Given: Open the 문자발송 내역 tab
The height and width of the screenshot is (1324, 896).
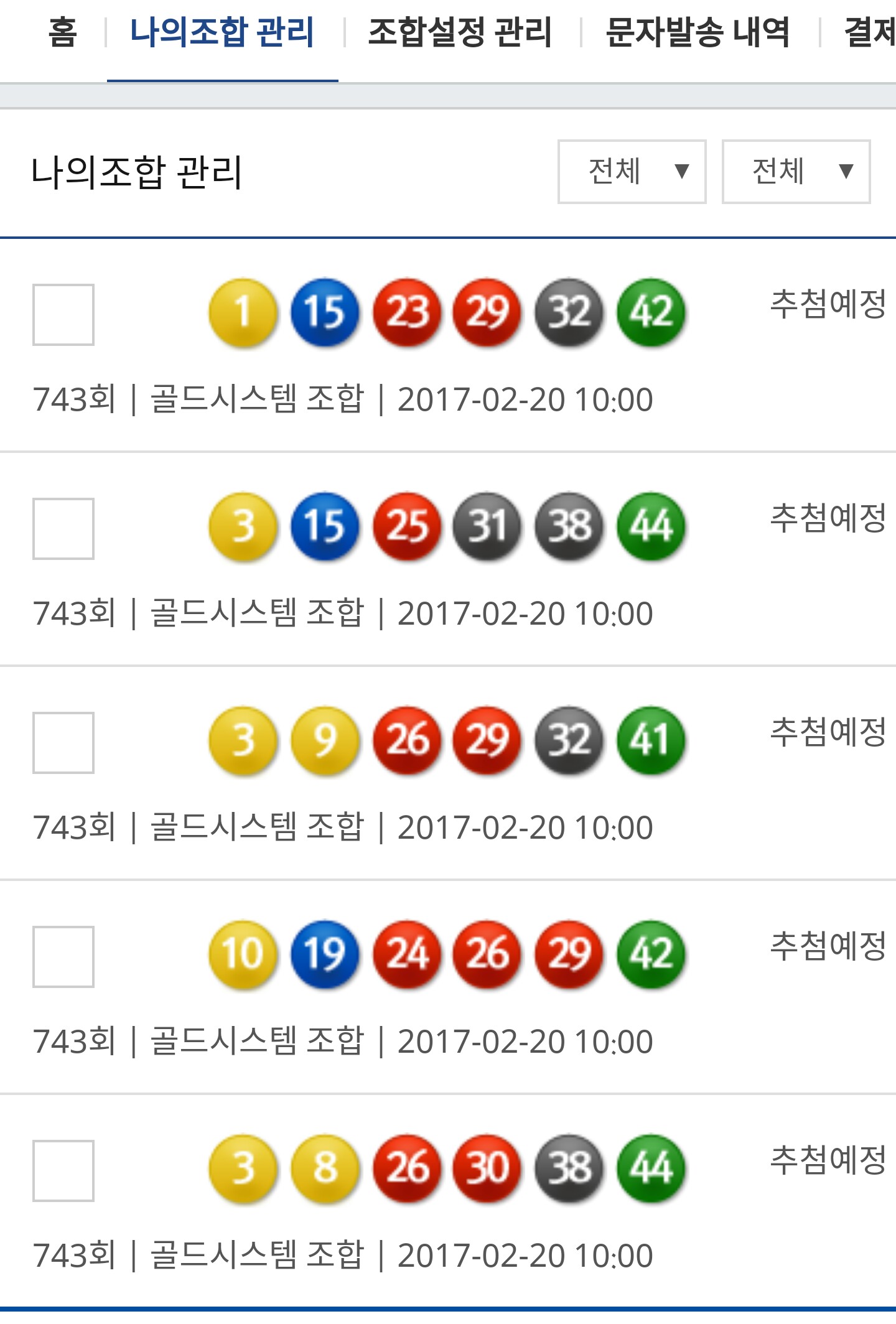Looking at the screenshot, I should click(x=697, y=32).
